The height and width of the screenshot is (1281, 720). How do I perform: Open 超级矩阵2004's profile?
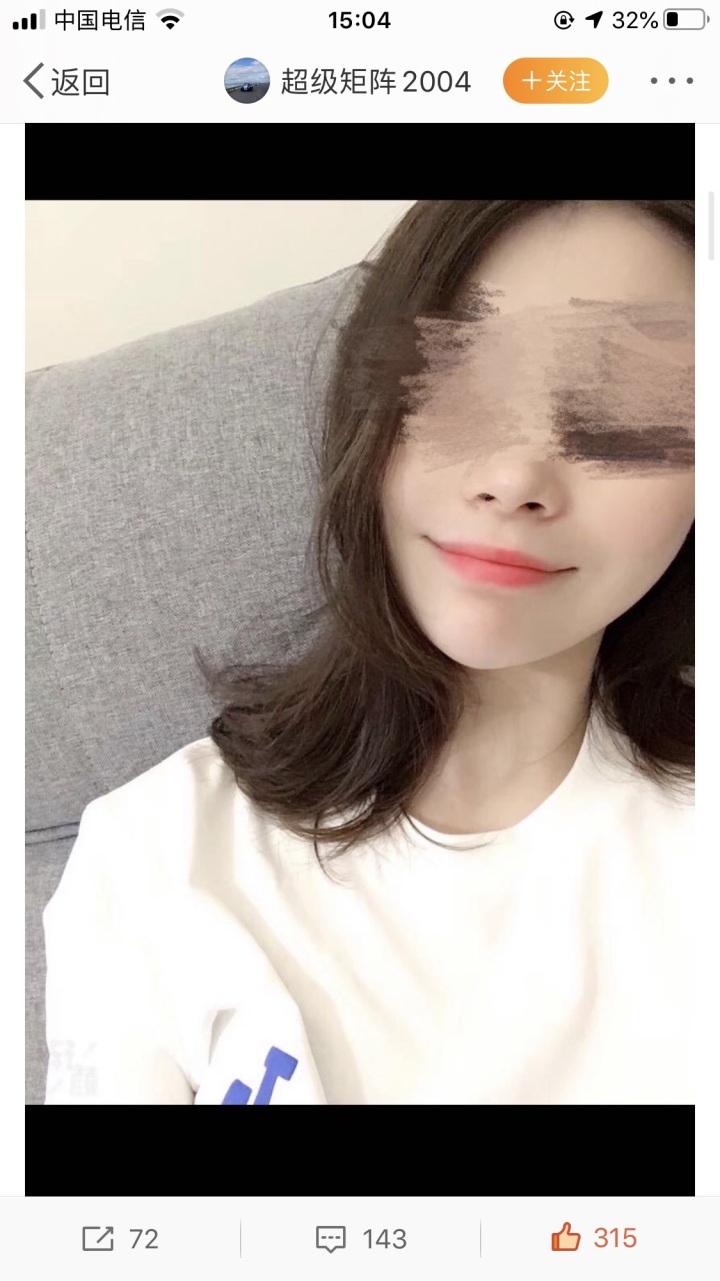click(x=349, y=82)
